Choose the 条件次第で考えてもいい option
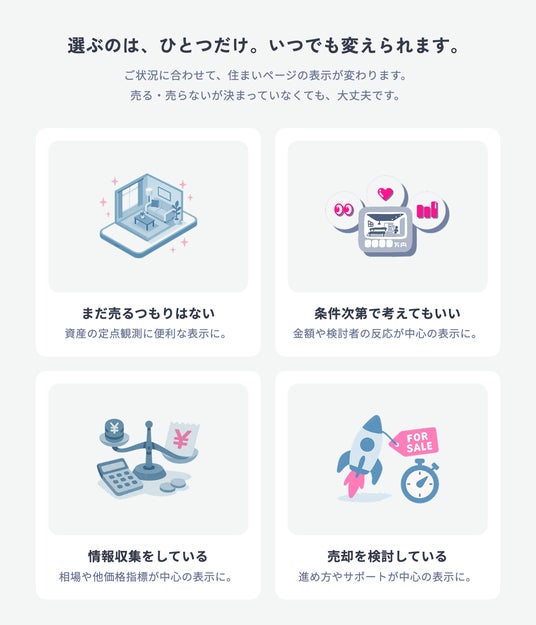 point(387,242)
